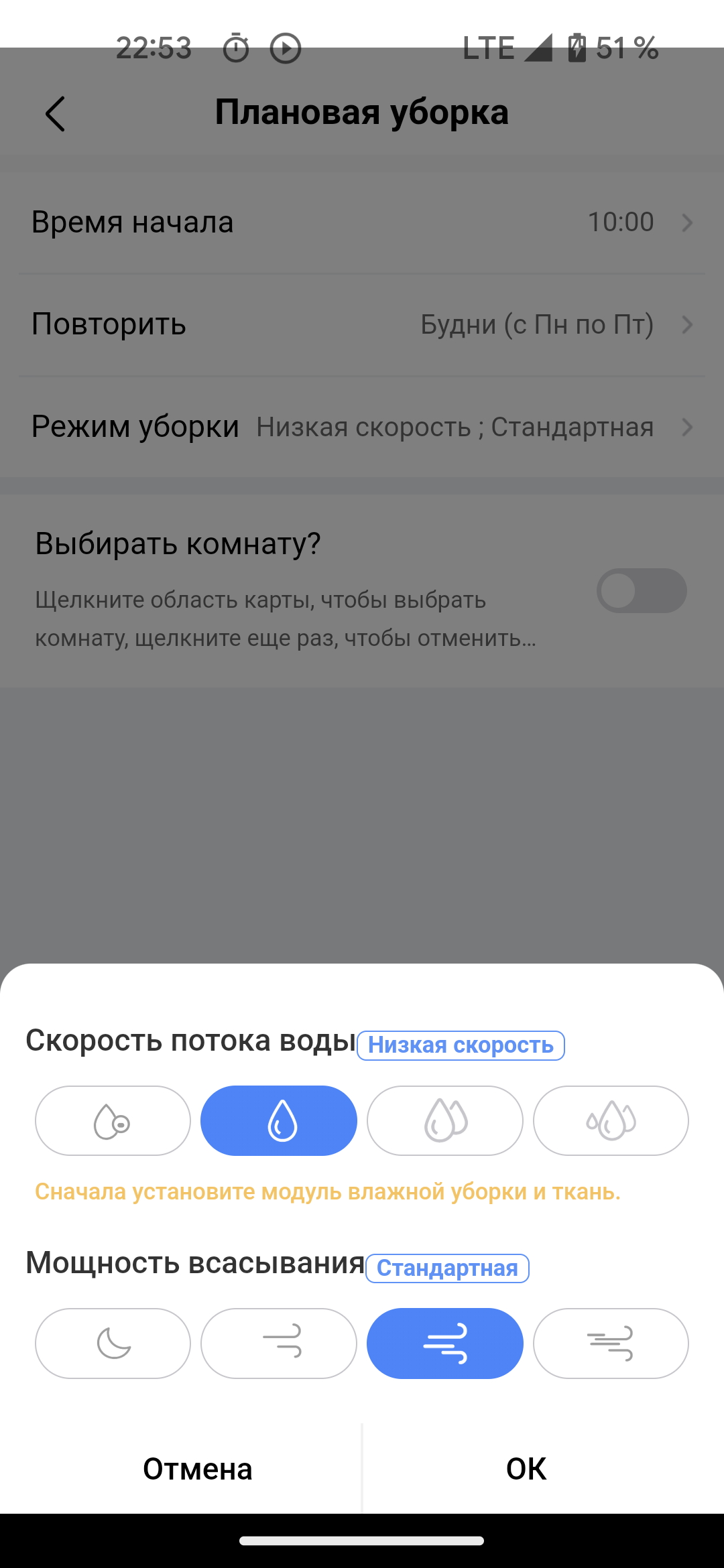The width and height of the screenshot is (724, 1568).
Task: Choose low water flow single droplet
Action: [x=279, y=1120]
